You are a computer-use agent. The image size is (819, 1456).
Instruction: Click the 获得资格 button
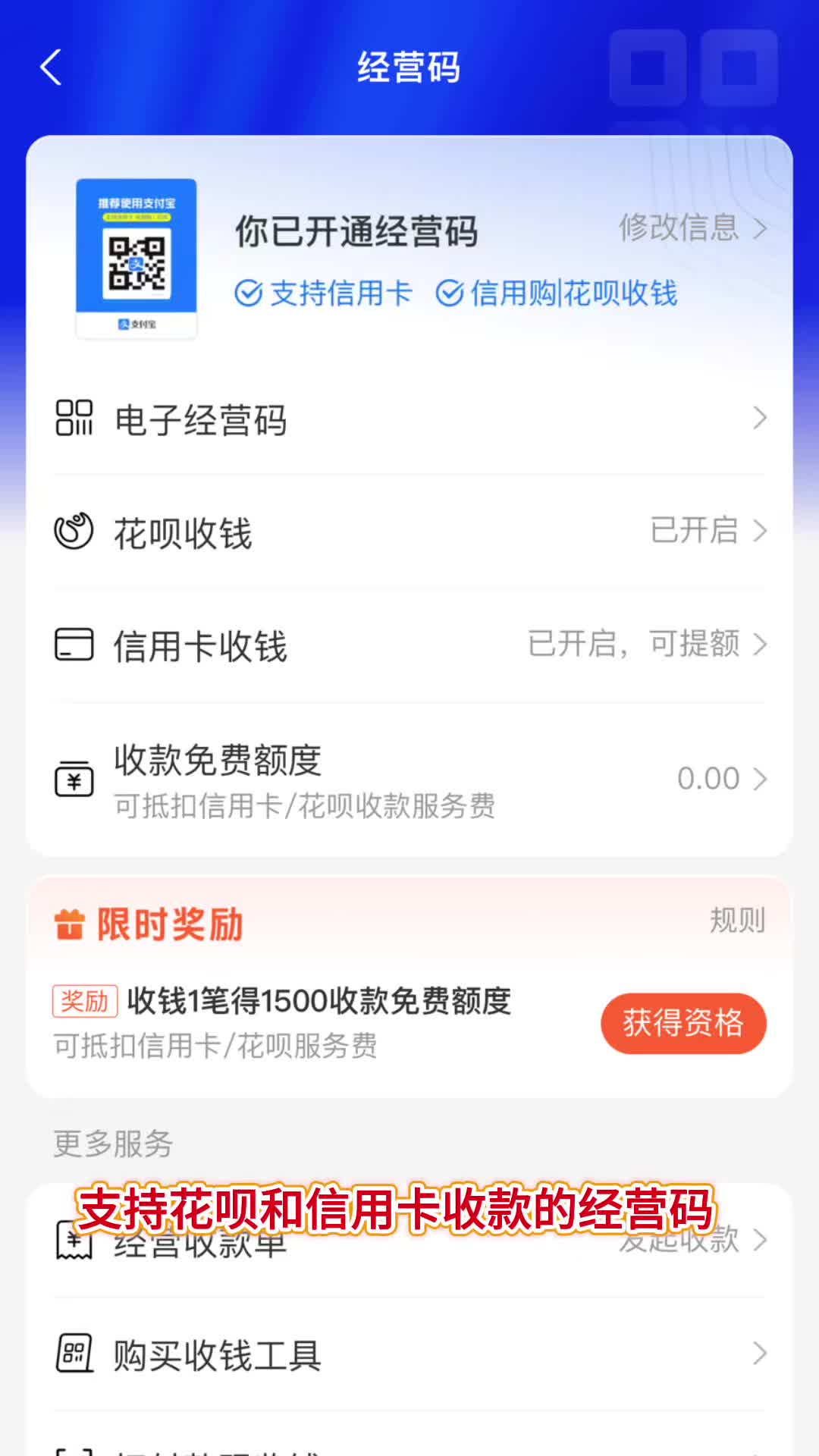pos(682,1022)
